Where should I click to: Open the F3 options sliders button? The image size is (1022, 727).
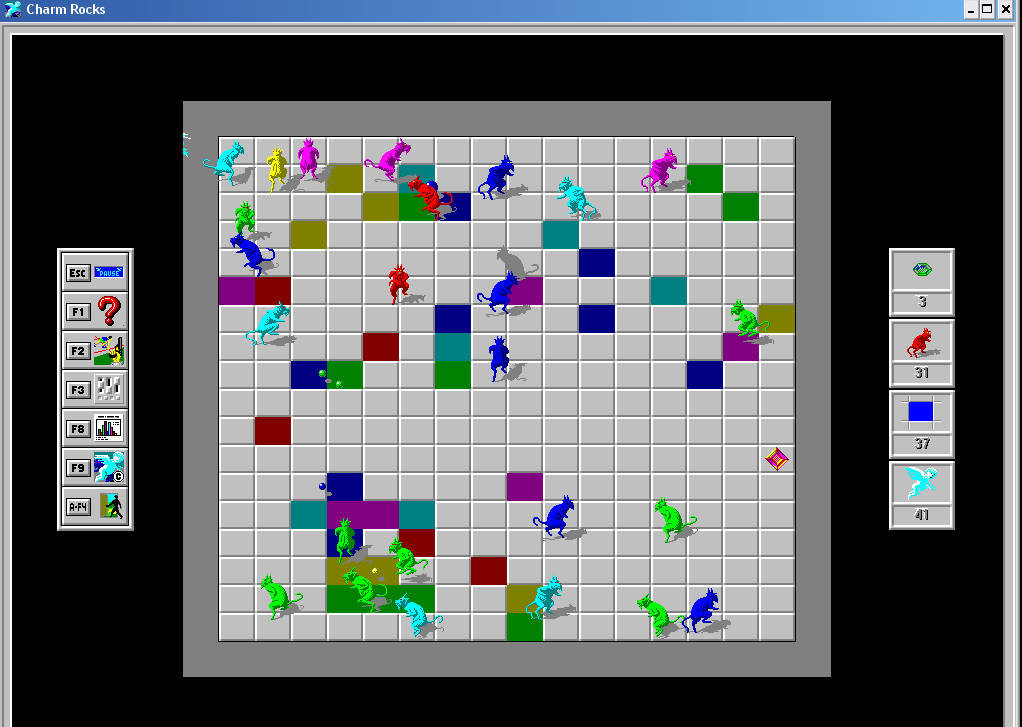[x=95, y=389]
